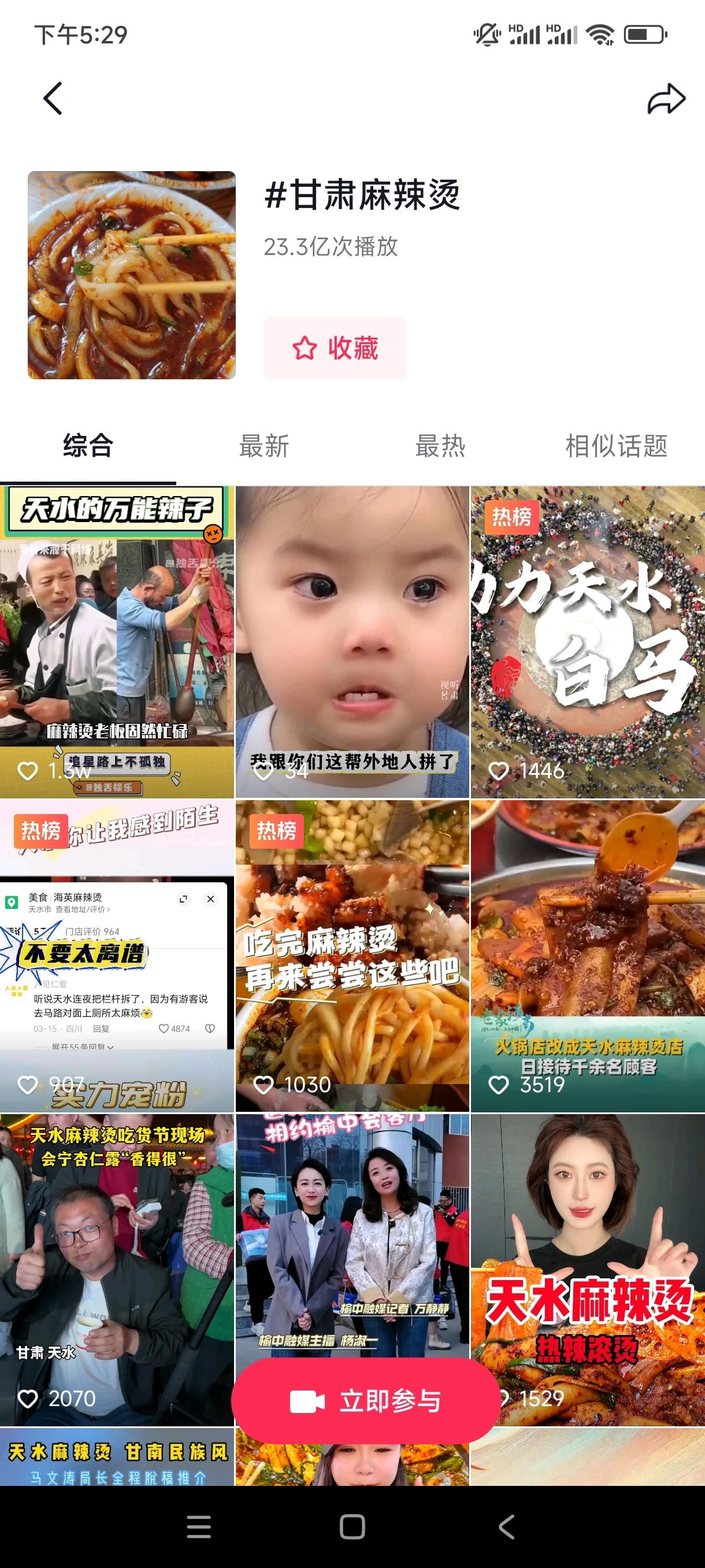Open recent apps from the navigation bar

click(198, 1526)
